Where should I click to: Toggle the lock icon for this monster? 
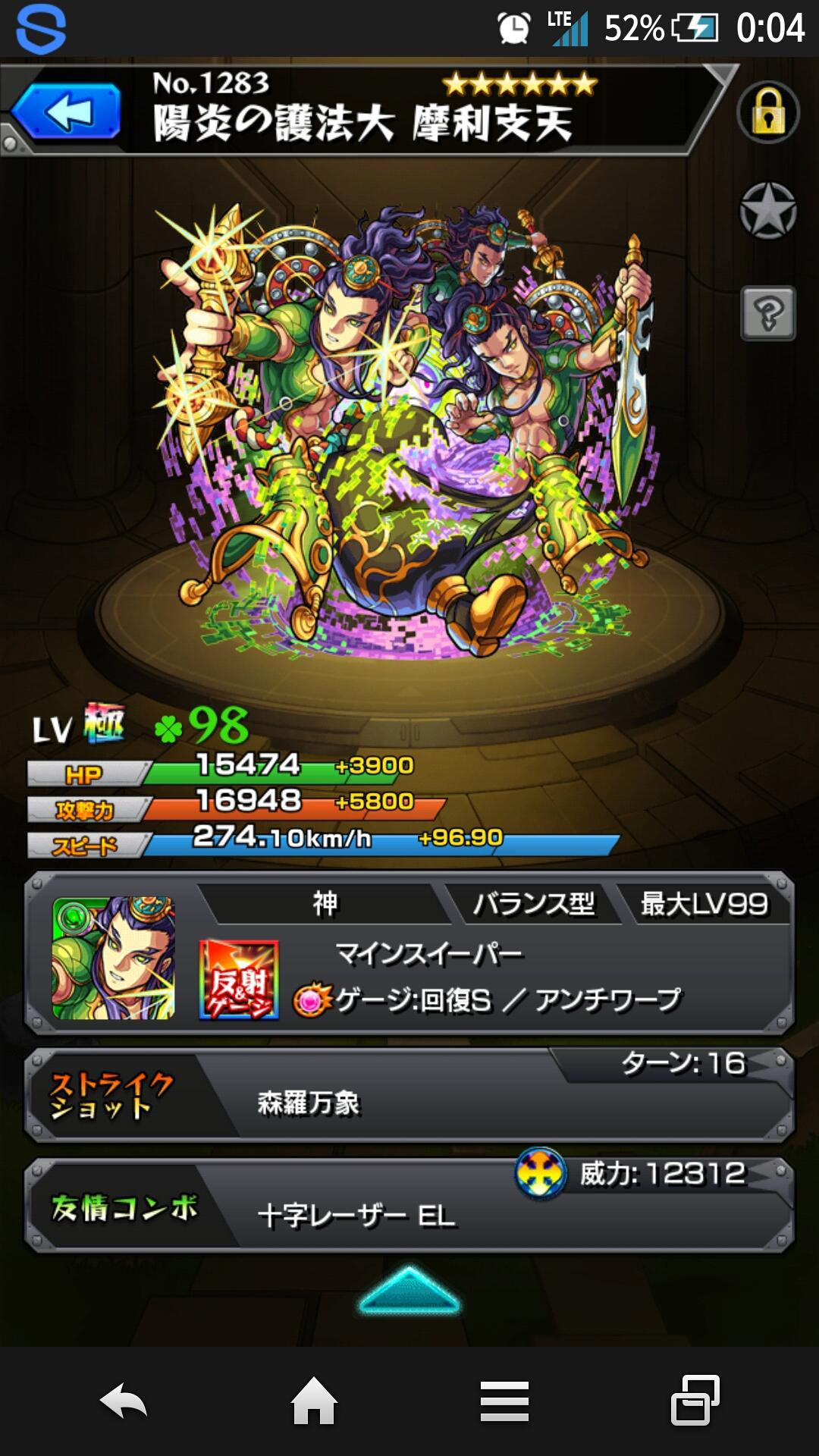(x=767, y=112)
